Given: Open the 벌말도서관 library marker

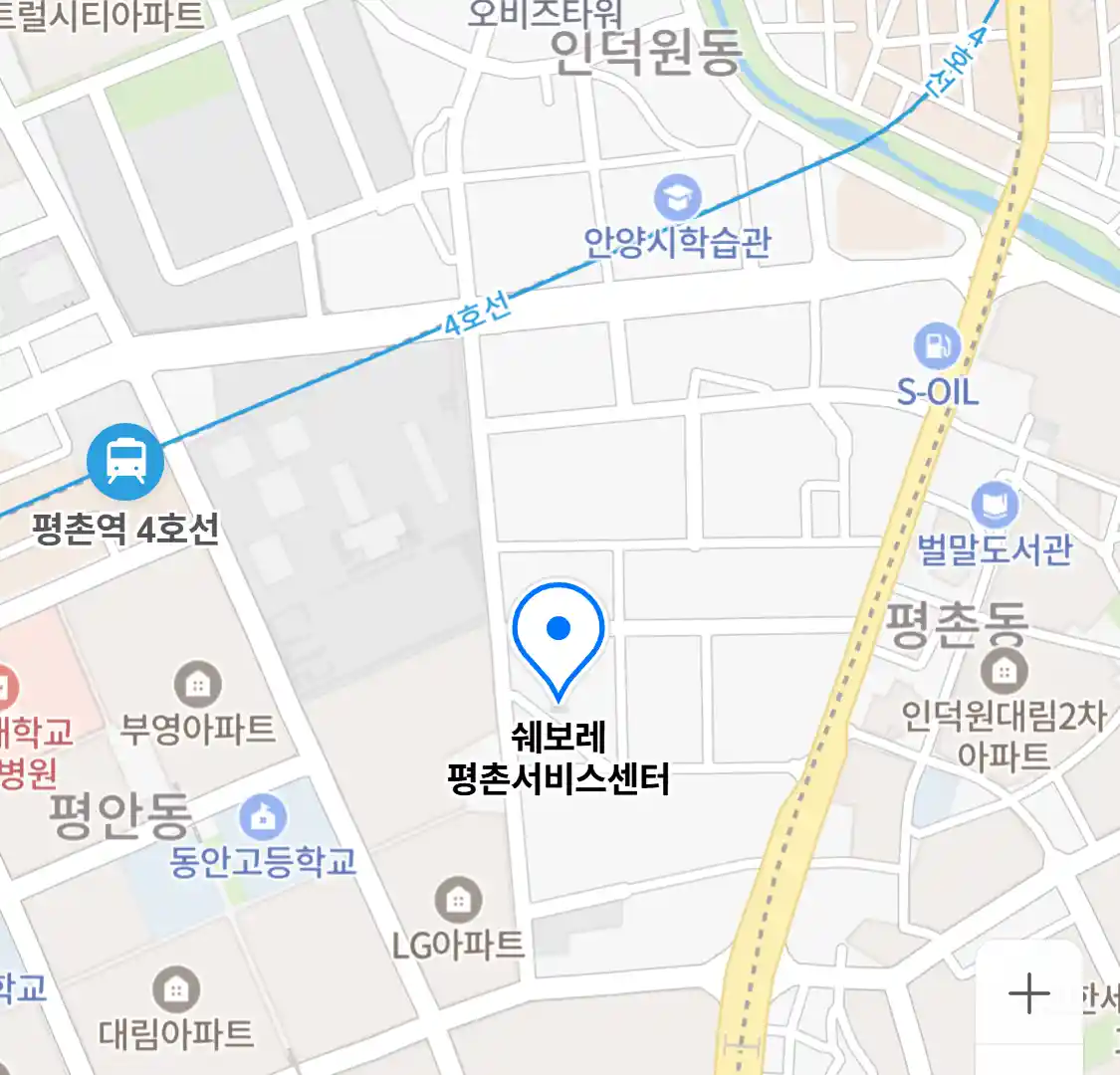Looking at the screenshot, I should coord(995,506).
